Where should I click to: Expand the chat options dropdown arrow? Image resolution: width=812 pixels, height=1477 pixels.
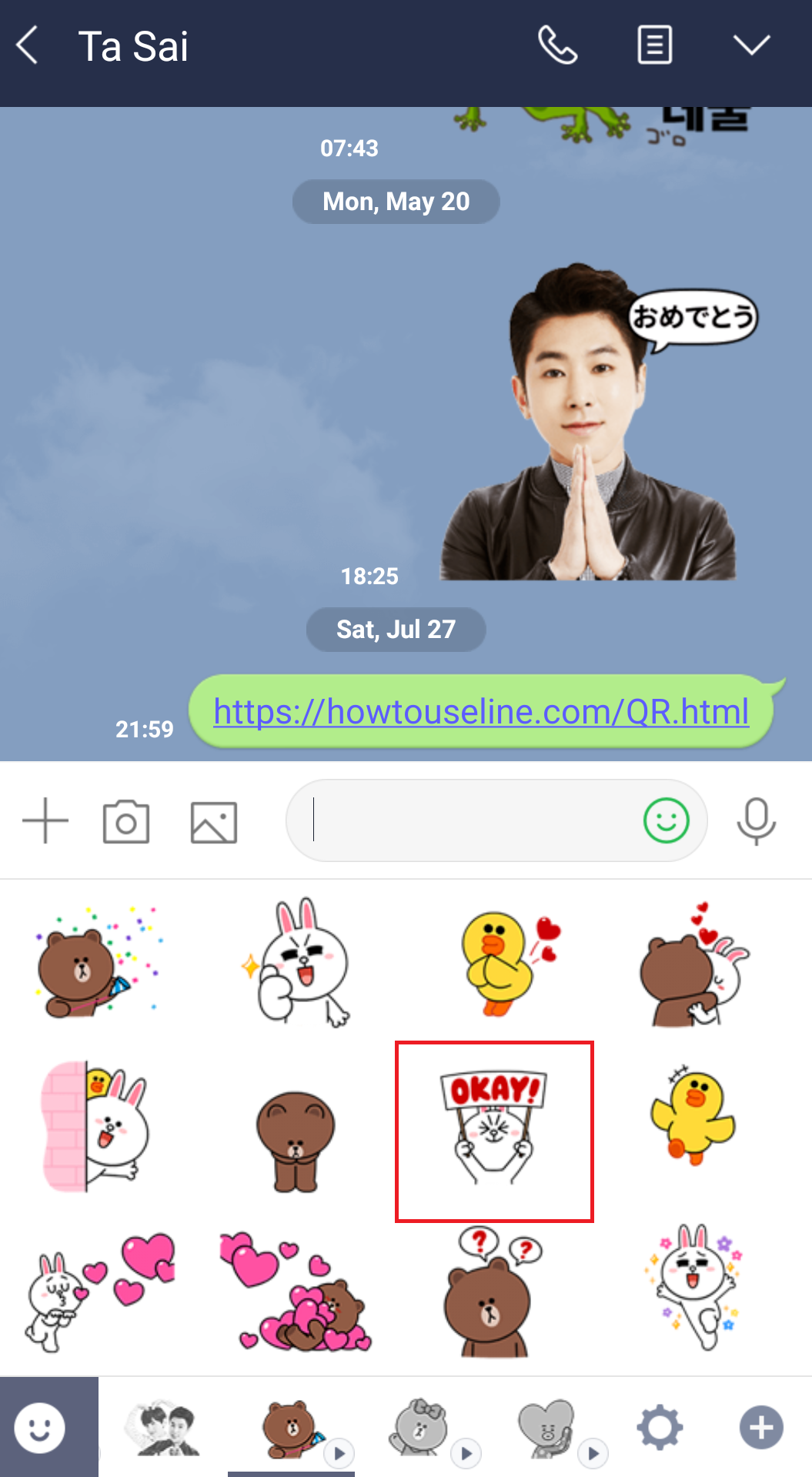coord(751,45)
